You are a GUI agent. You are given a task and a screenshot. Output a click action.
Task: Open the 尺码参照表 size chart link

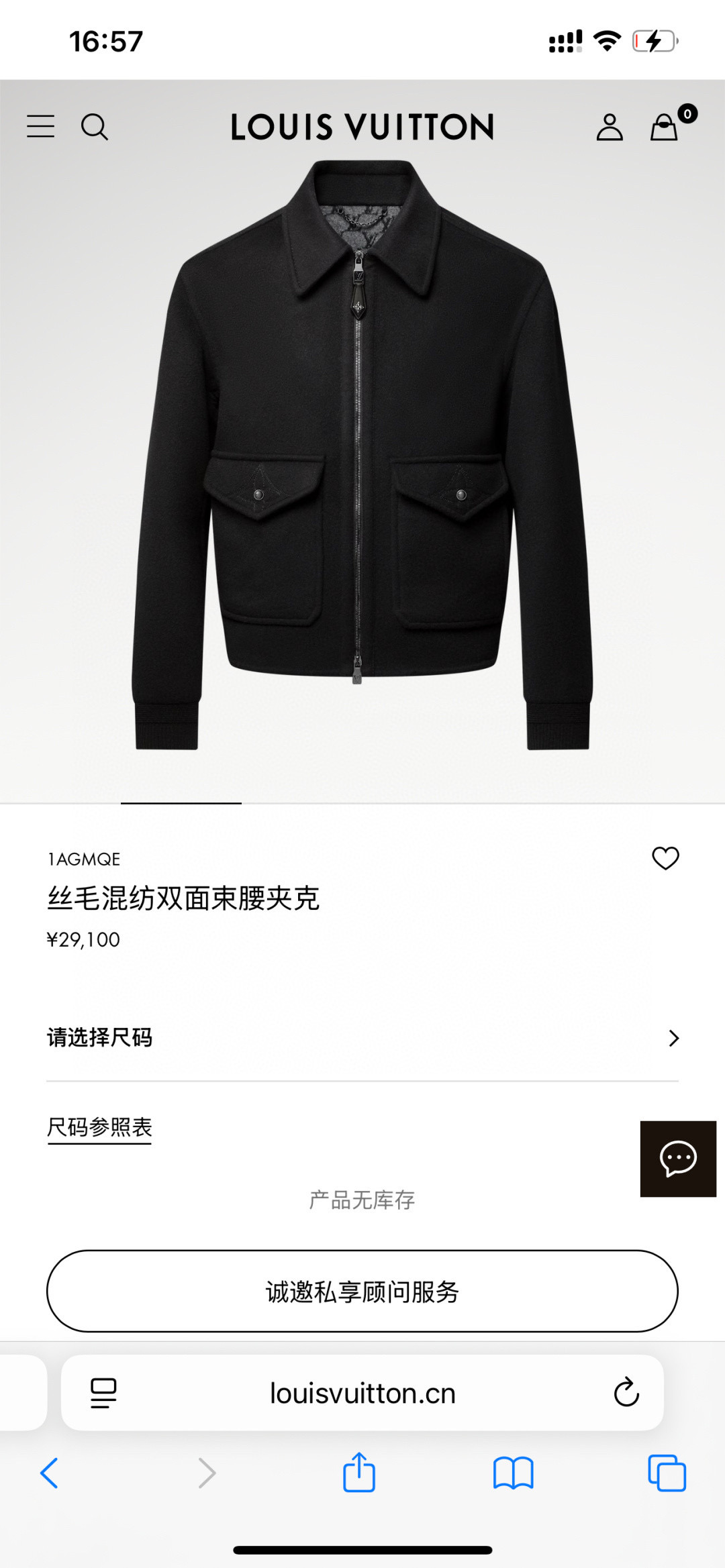98,1127
